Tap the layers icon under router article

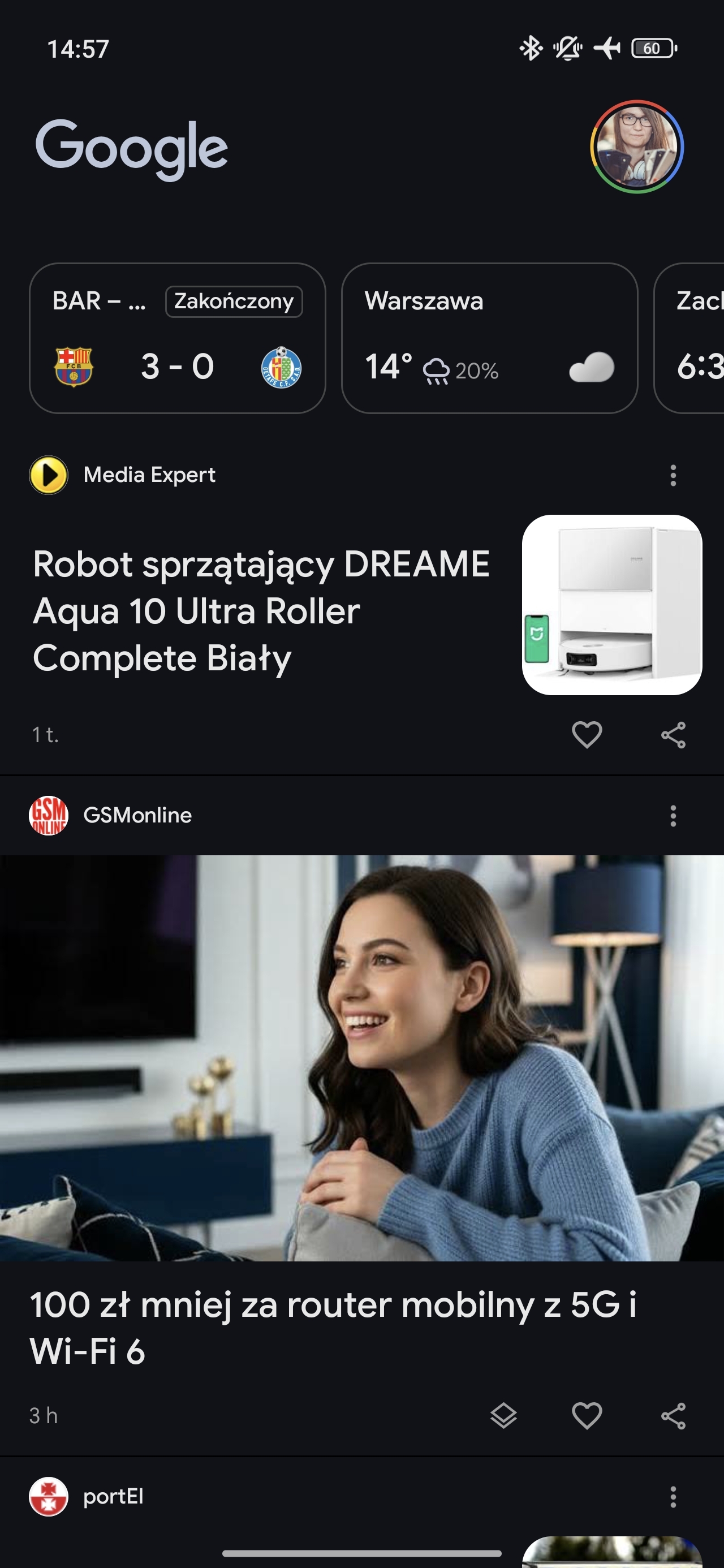click(503, 1416)
